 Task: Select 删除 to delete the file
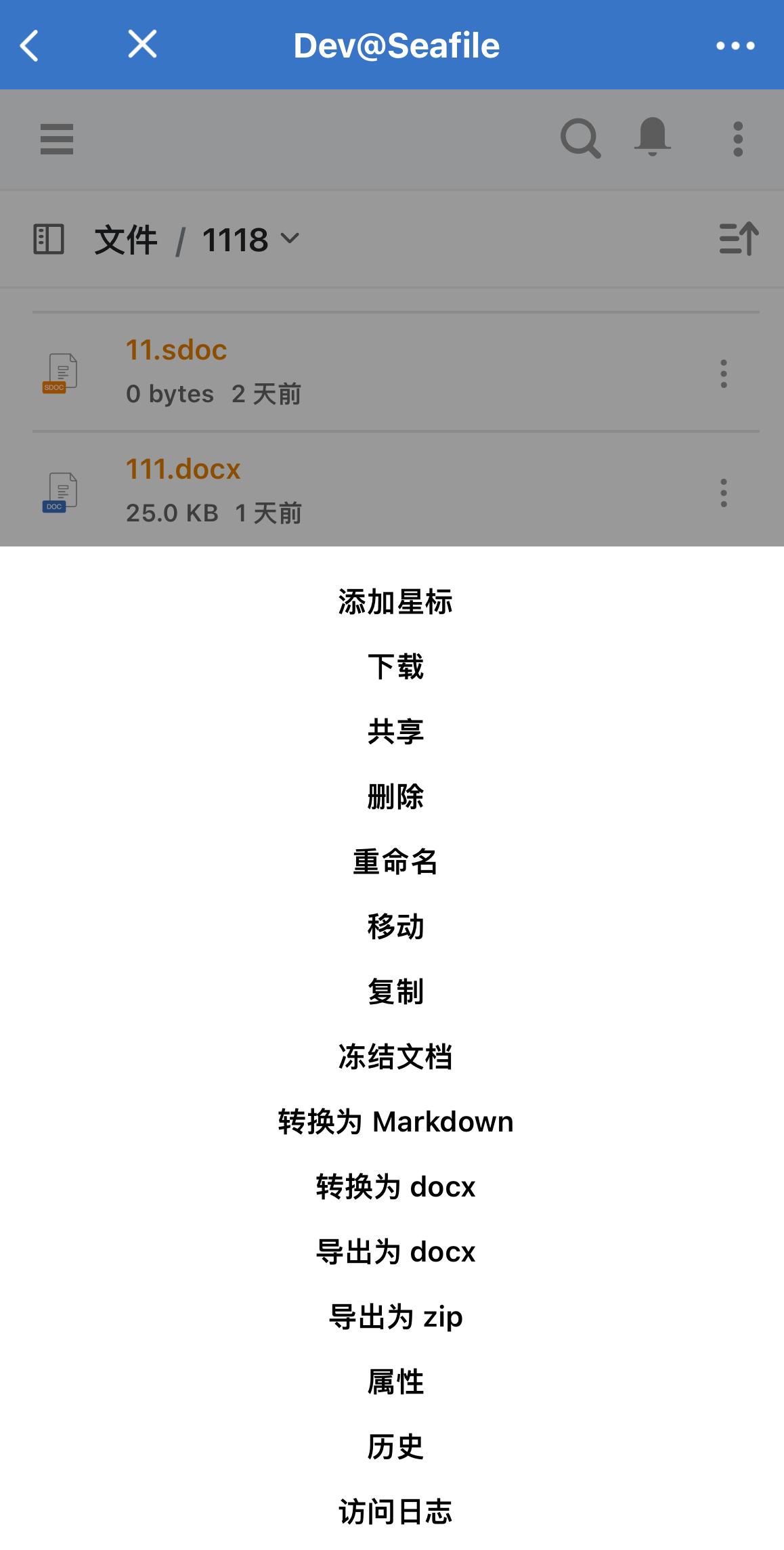tap(395, 797)
